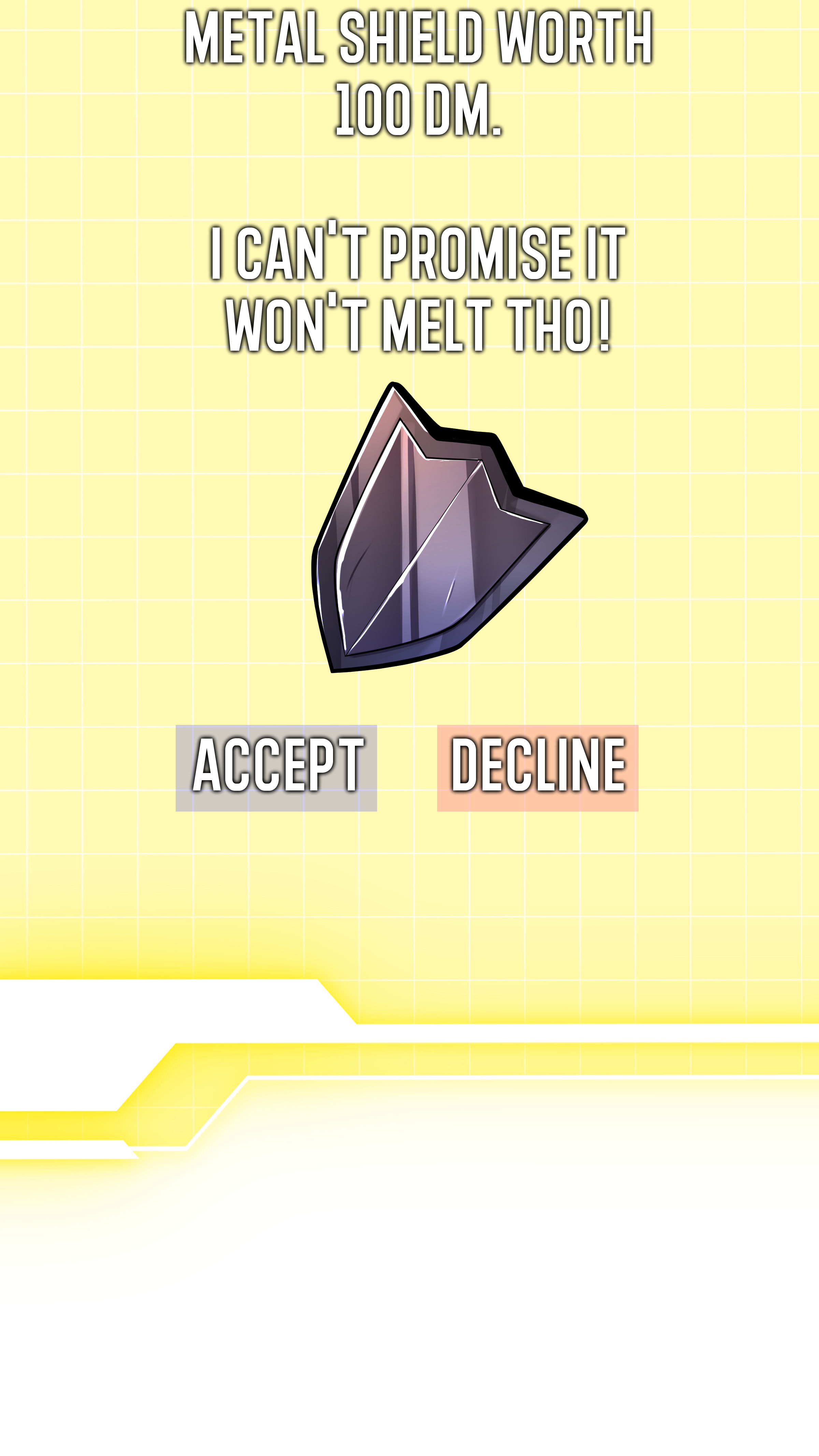Image resolution: width=819 pixels, height=1456 pixels.
Task: Decline the metal shield offer
Action: click(x=537, y=768)
